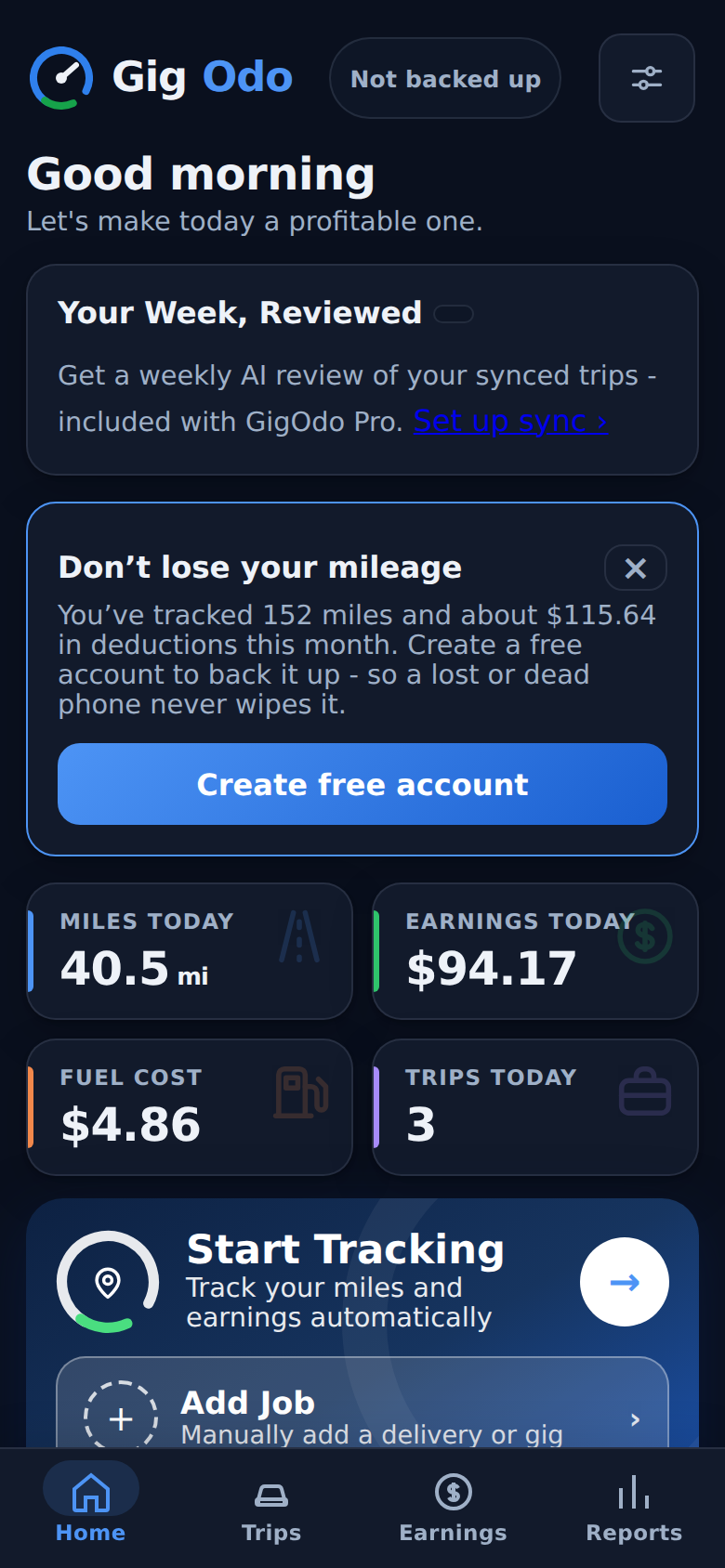Go to the Home tab
This screenshot has width=725, height=1568.
click(x=91, y=1507)
